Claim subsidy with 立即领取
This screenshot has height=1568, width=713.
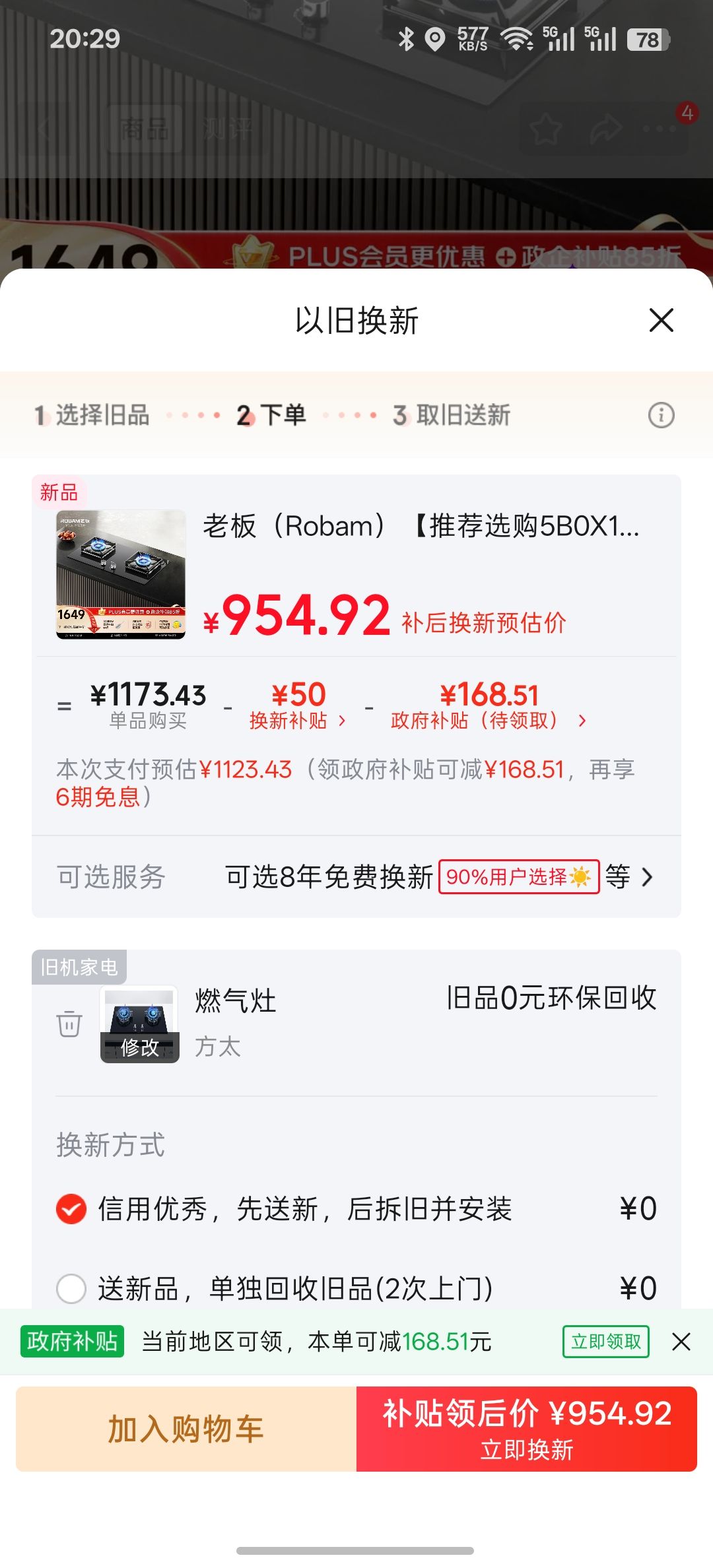tap(605, 1342)
